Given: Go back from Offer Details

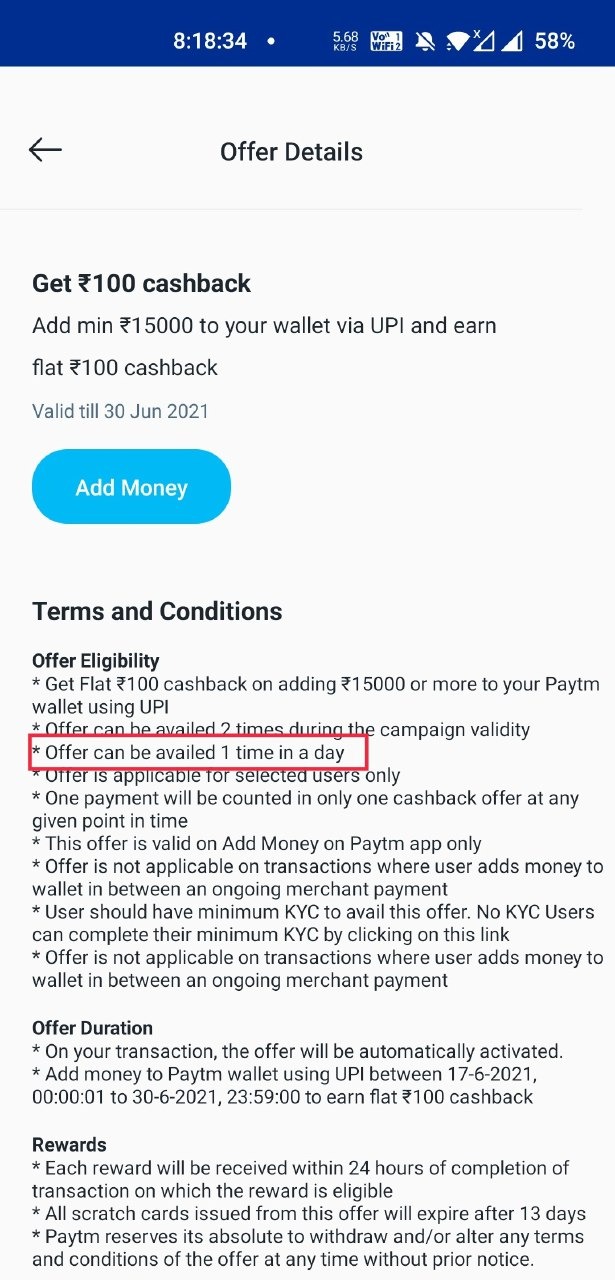Looking at the screenshot, I should [45, 151].
